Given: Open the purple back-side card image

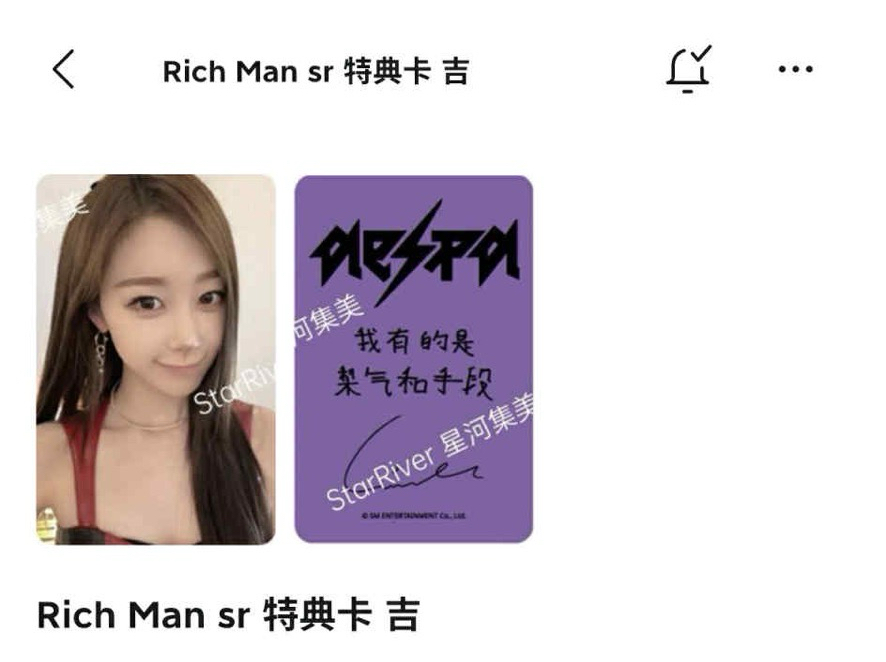Looking at the screenshot, I should (413, 360).
